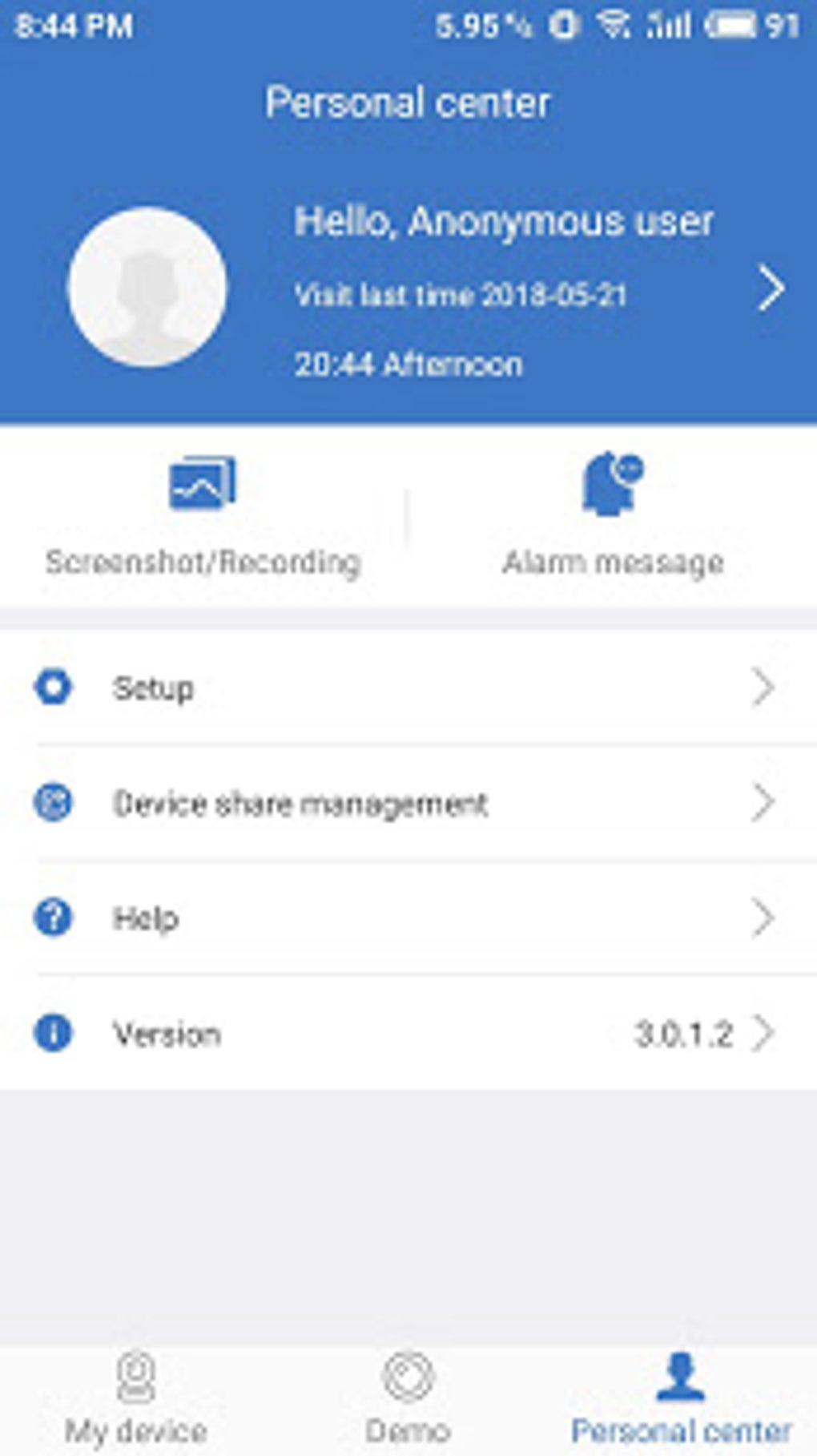
Task: Open Device share management
Action: point(408,803)
